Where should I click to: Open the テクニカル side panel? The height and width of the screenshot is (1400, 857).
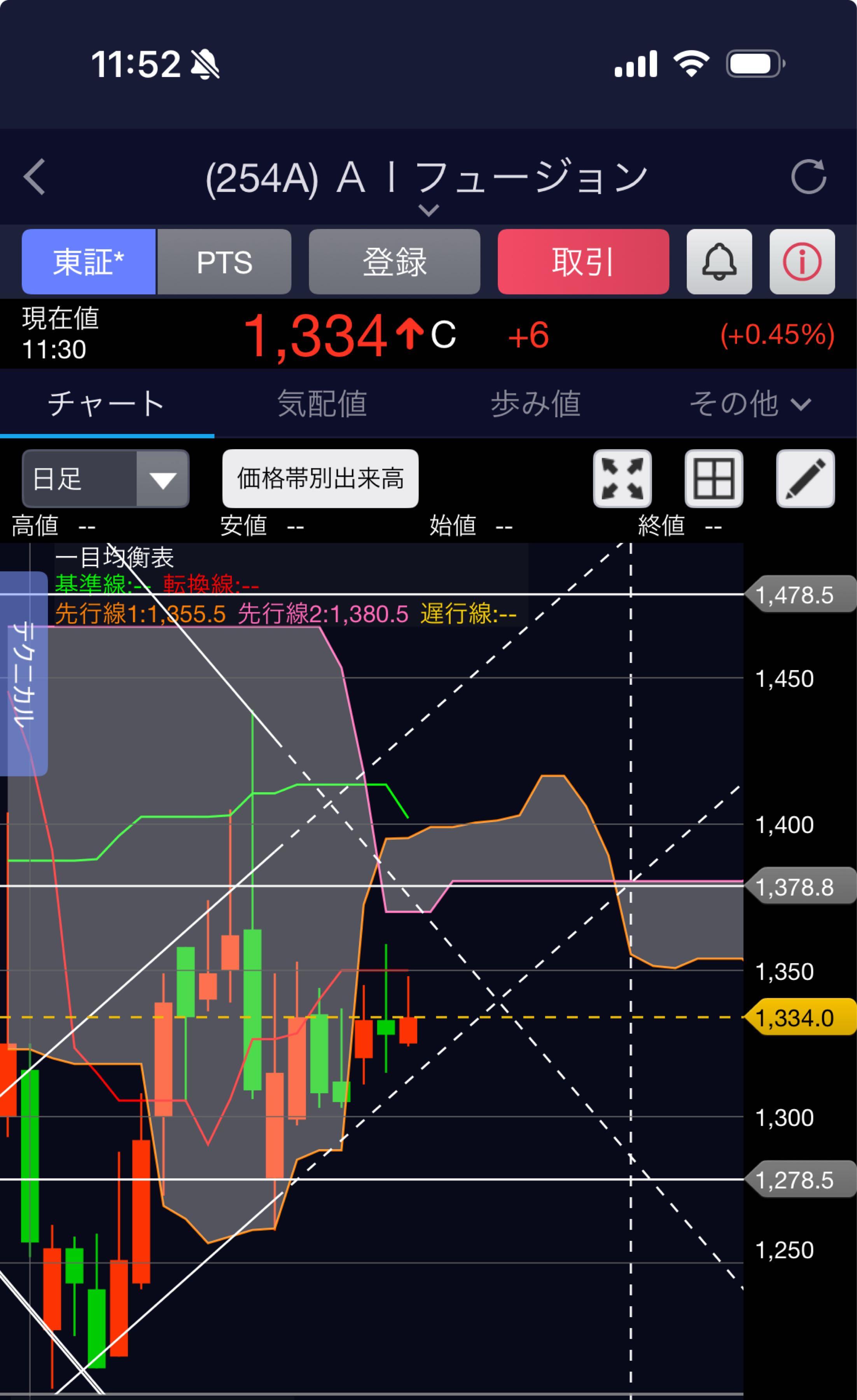(24, 673)
